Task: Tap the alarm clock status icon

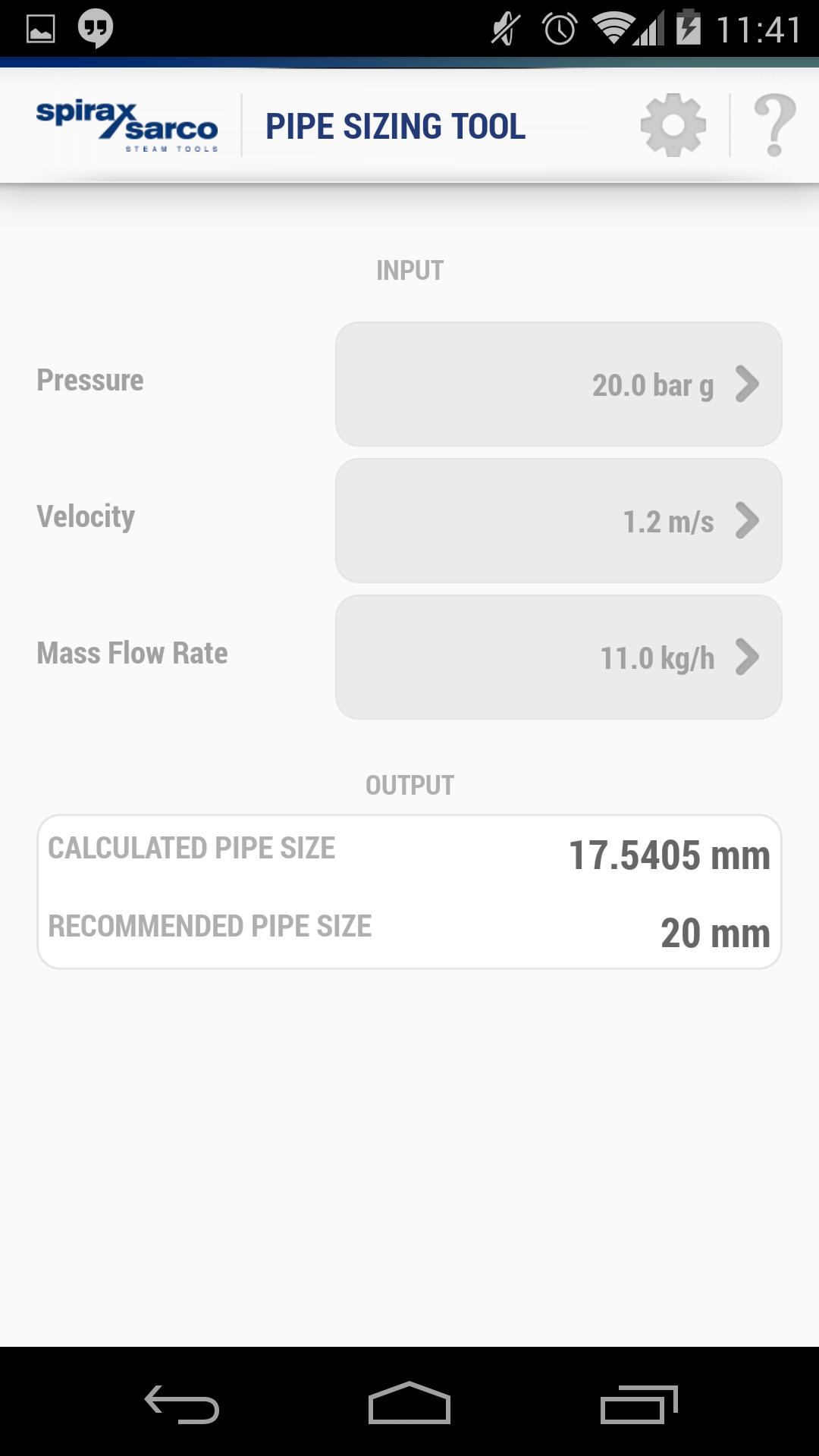Action: (557, 27)
